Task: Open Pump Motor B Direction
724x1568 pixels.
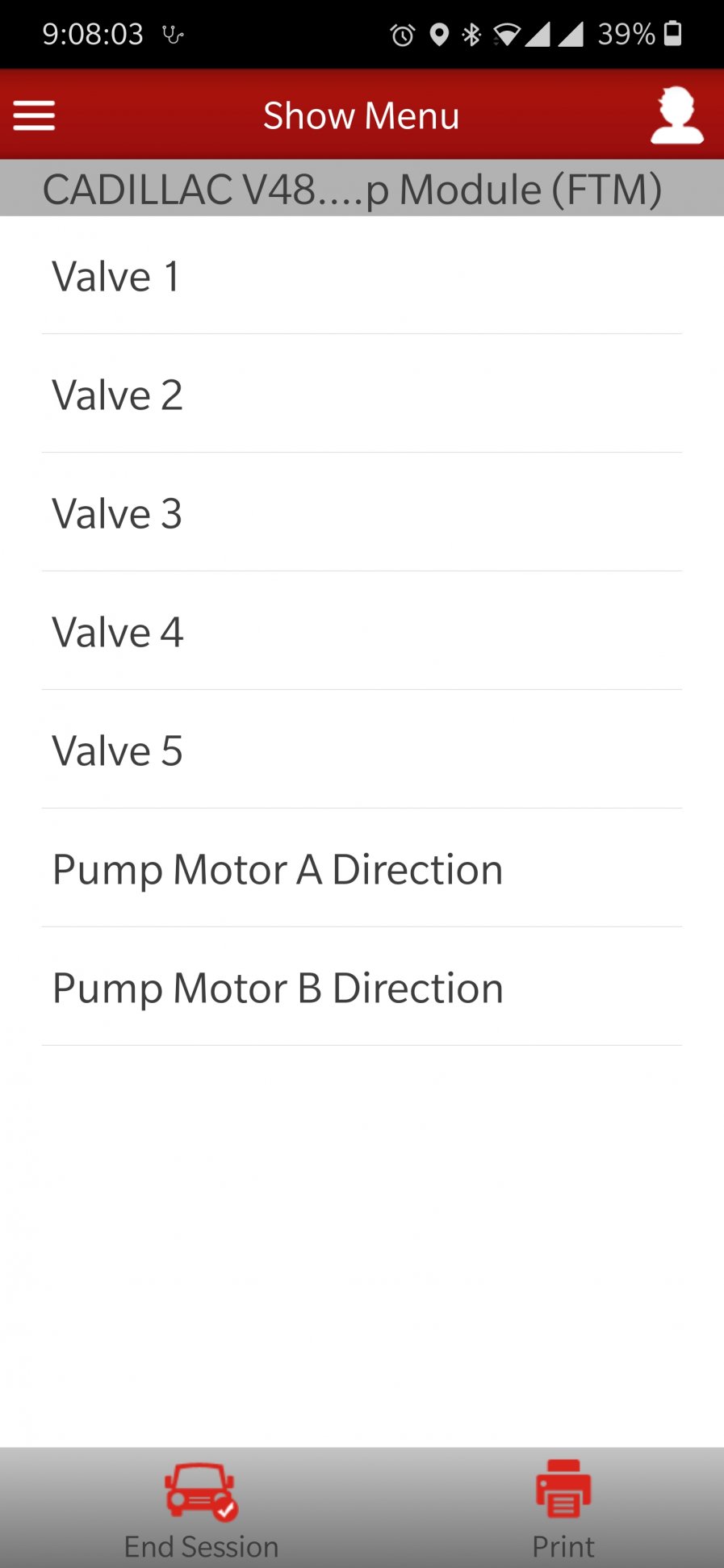Action: [362, 989]
